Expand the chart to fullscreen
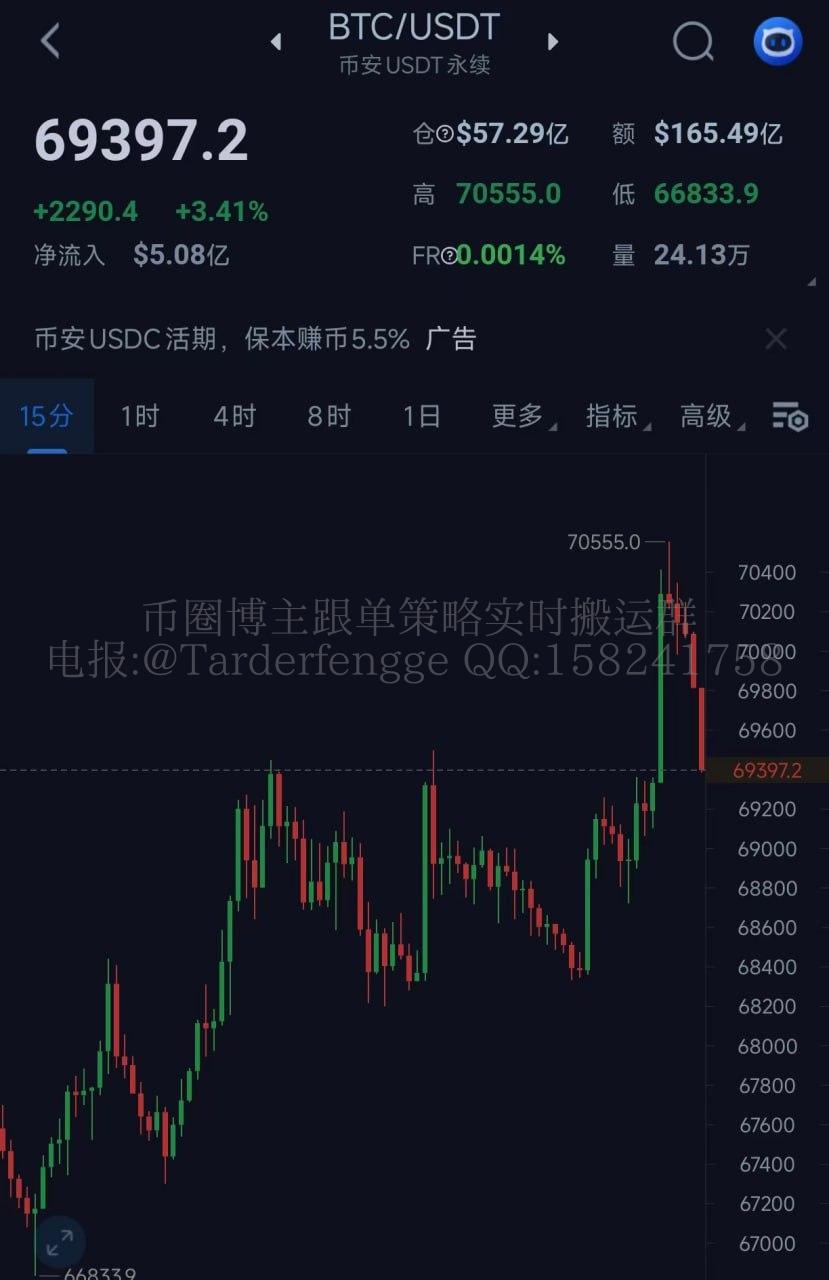 [59, 1243]
